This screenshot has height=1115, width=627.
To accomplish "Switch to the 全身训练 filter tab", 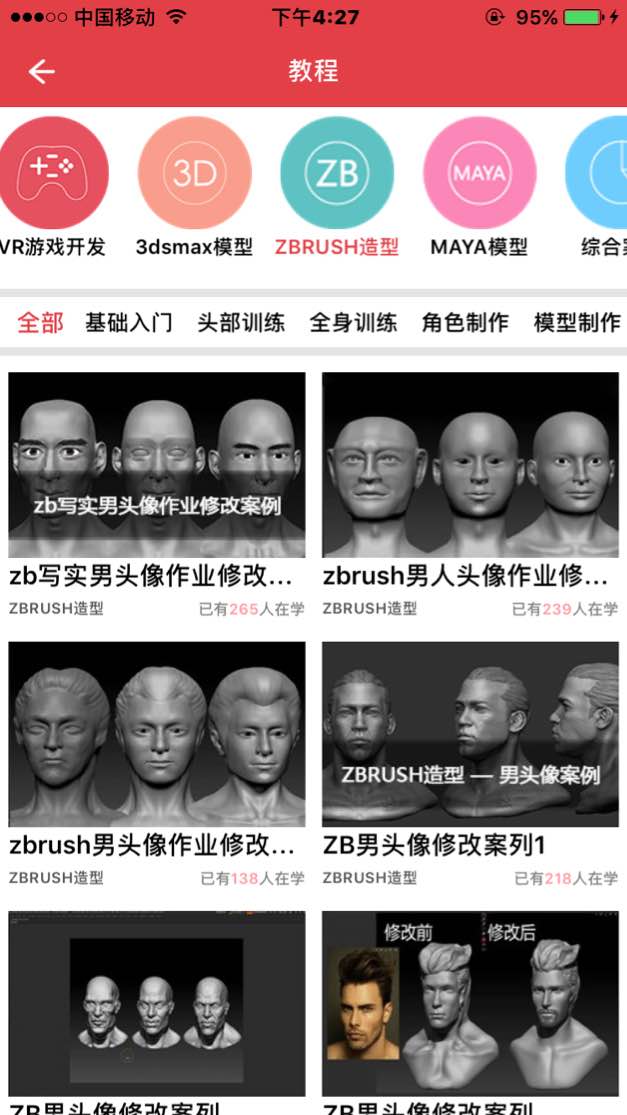I will coord(353,322).
